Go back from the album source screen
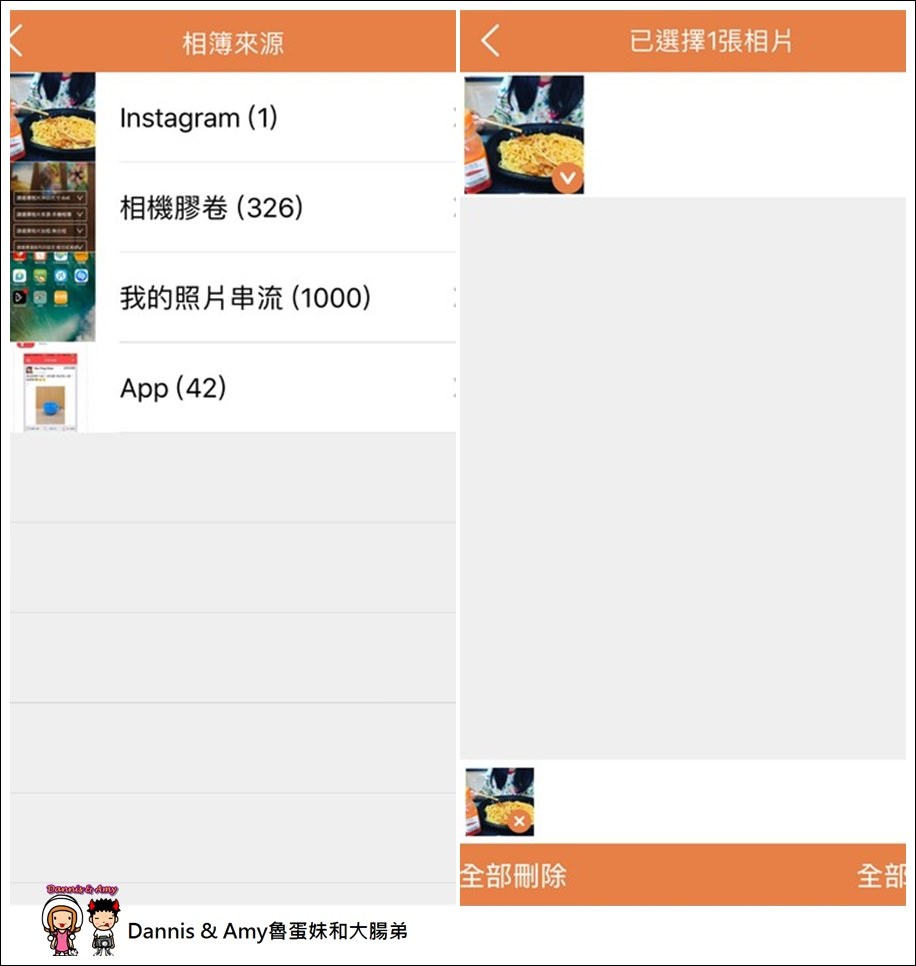Viewport: 916px width, 966px height. point(16,42)
